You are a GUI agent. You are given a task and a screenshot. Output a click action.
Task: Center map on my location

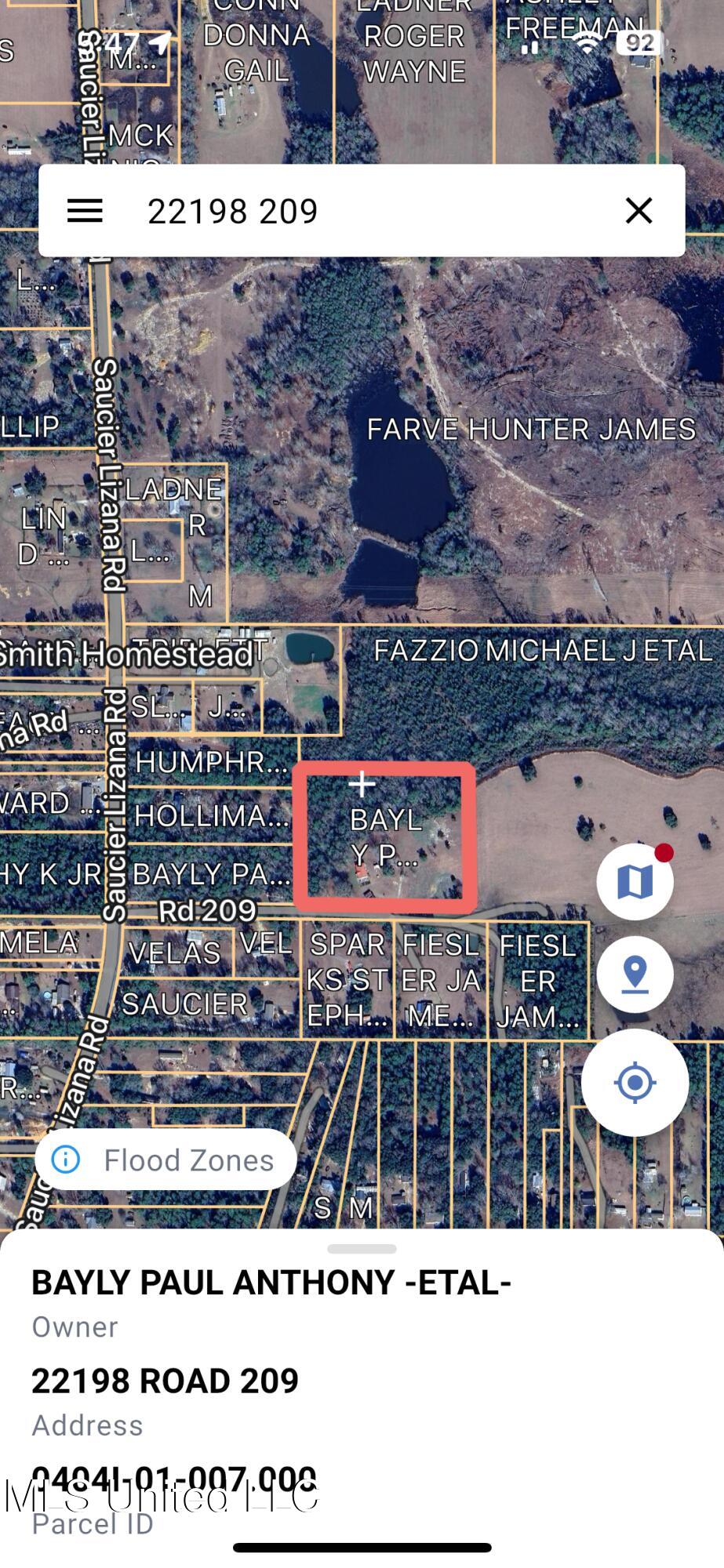tap(635, 1083)
